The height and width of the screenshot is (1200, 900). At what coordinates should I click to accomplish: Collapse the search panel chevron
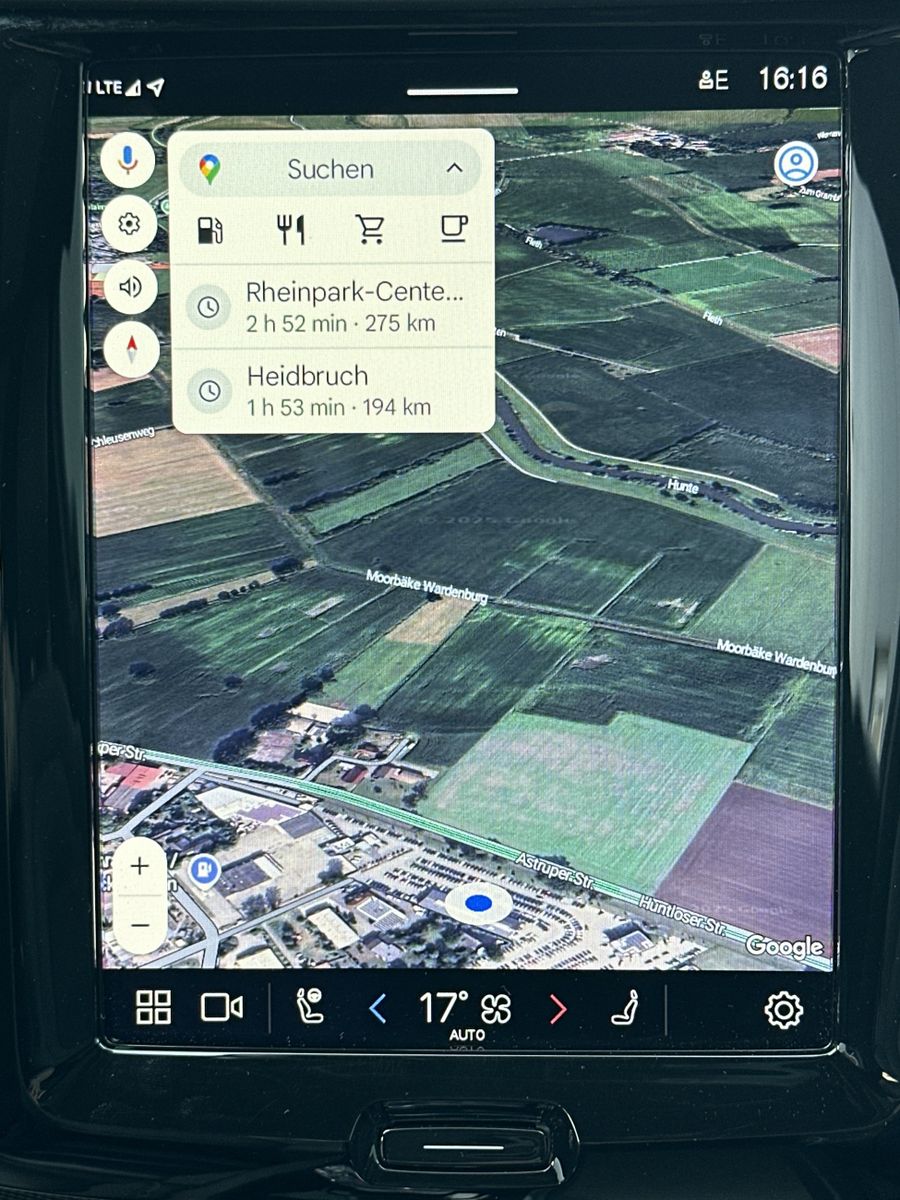point(454,168)
